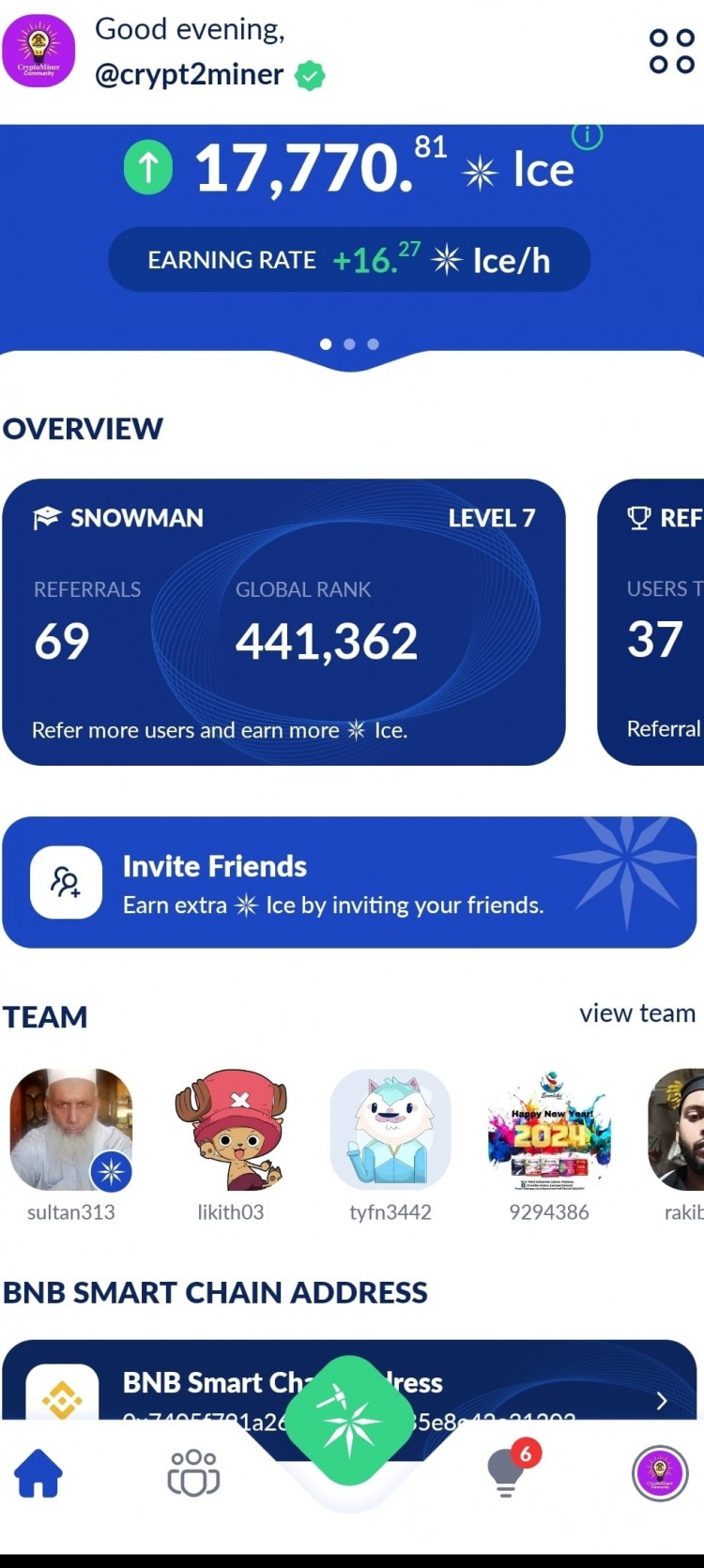This screenshot has height=1568, width=704.
Task: Tap the info icon near Ice balance
Action: tap(588, 136)
